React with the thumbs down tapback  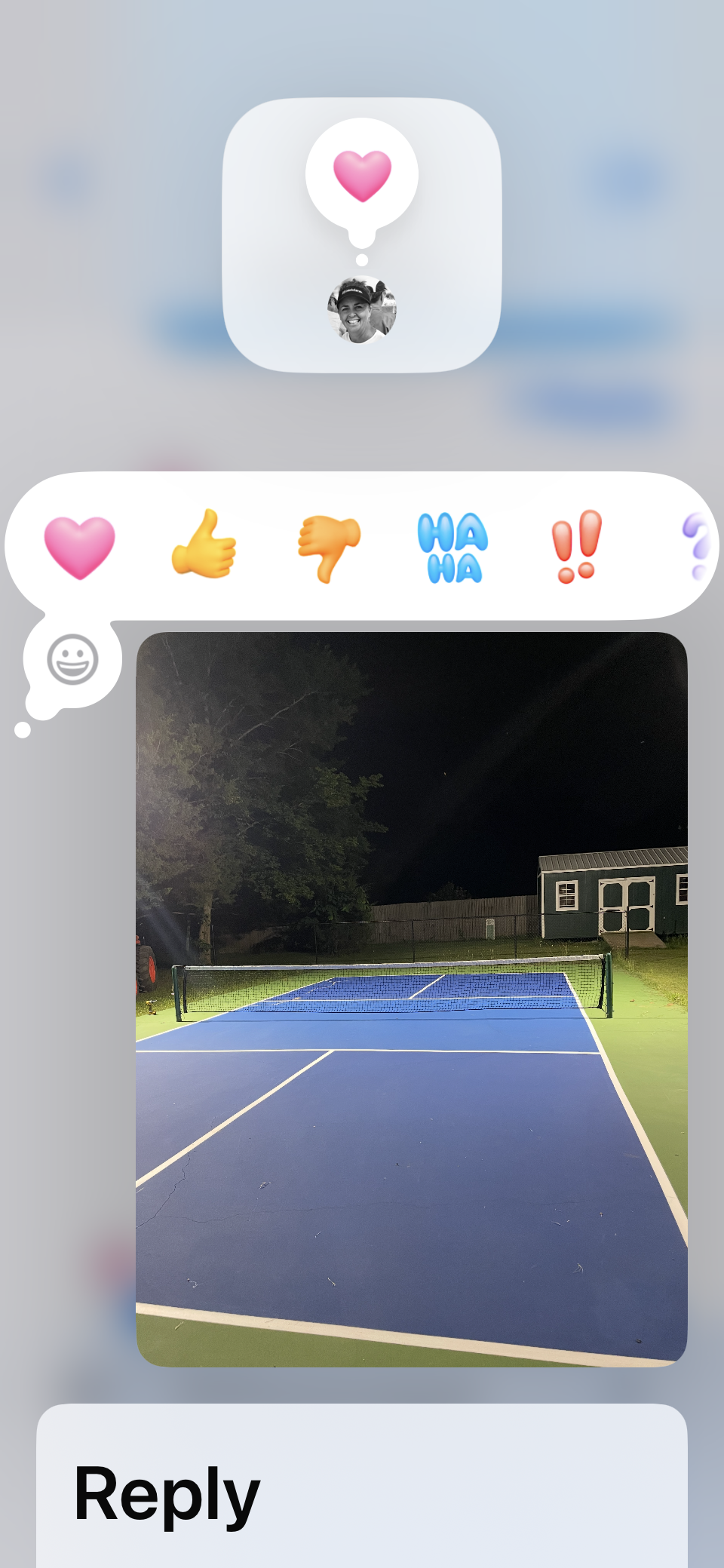pos(329,548)
